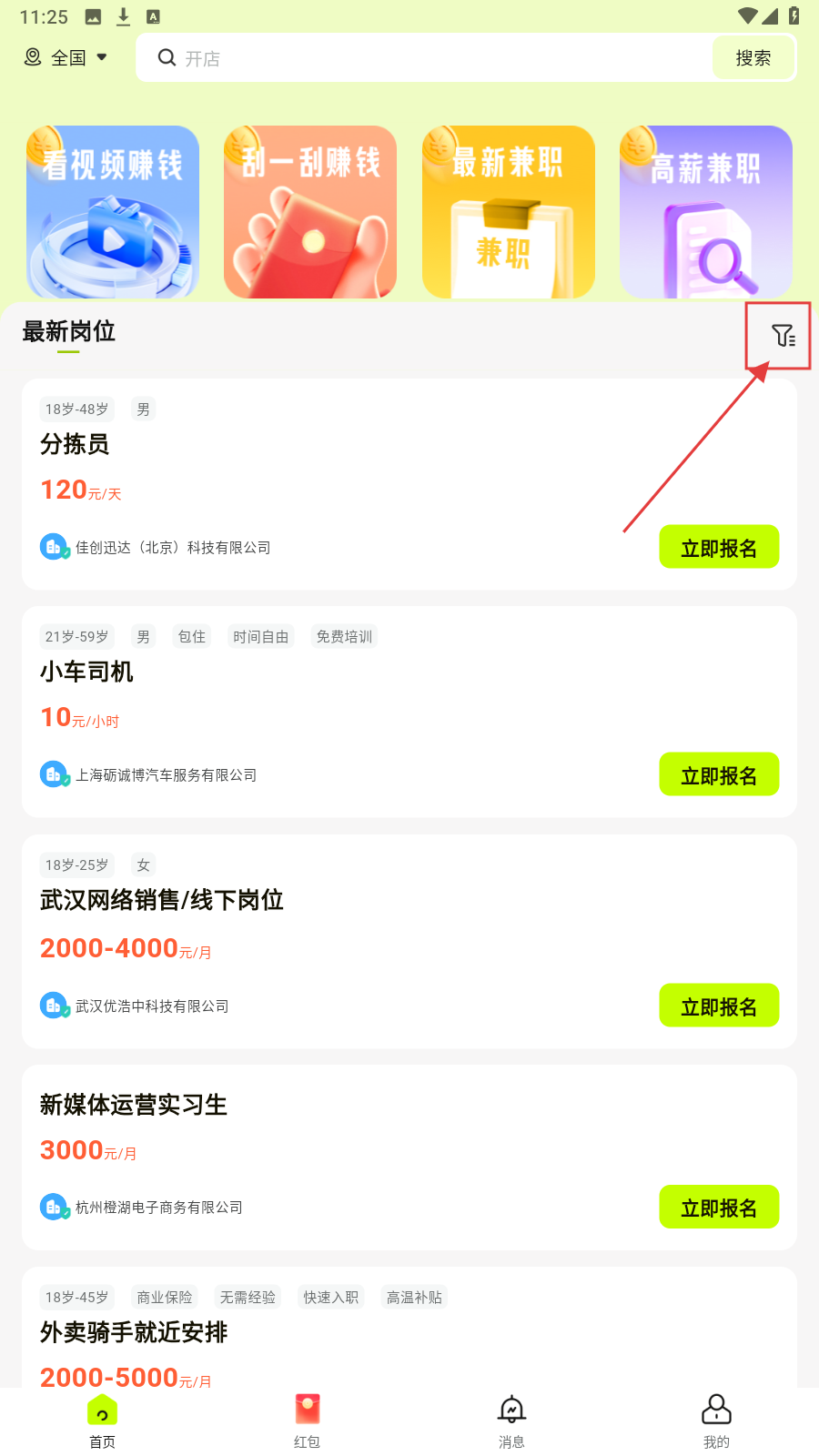This screenshot has height=1456, width=819.
Task: Tap 立即报名 for the 小车司机 job
Action: pos(719,774)
